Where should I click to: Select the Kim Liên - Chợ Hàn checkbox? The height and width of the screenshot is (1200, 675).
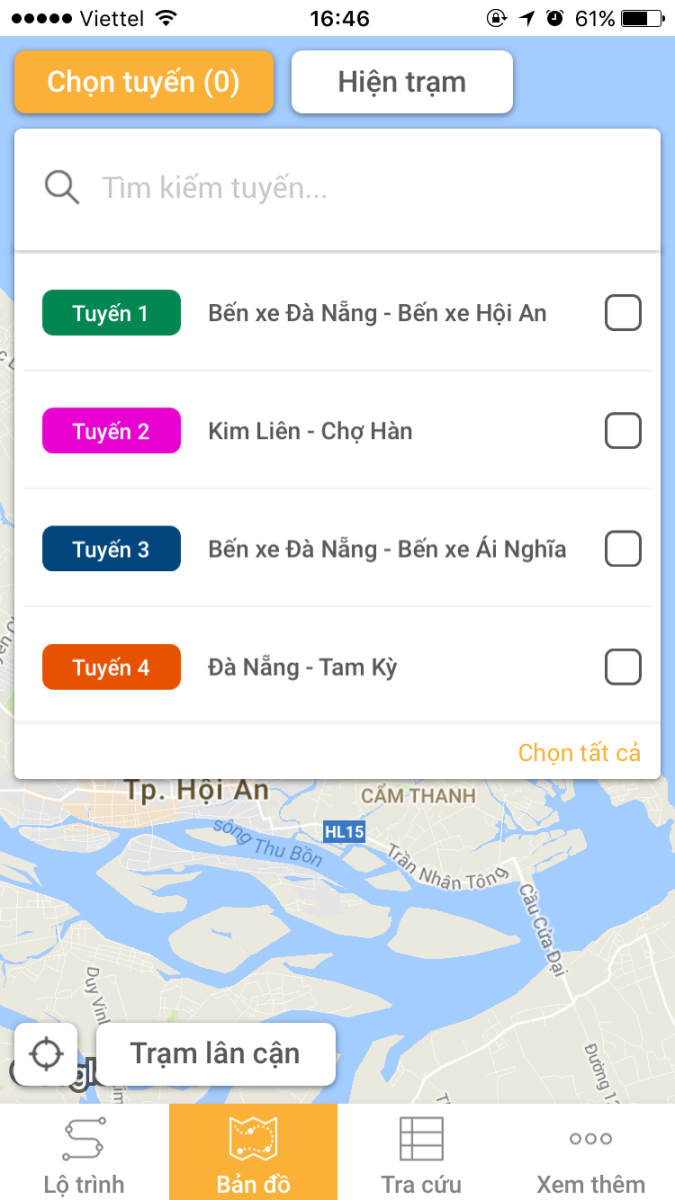pos(623,432)
